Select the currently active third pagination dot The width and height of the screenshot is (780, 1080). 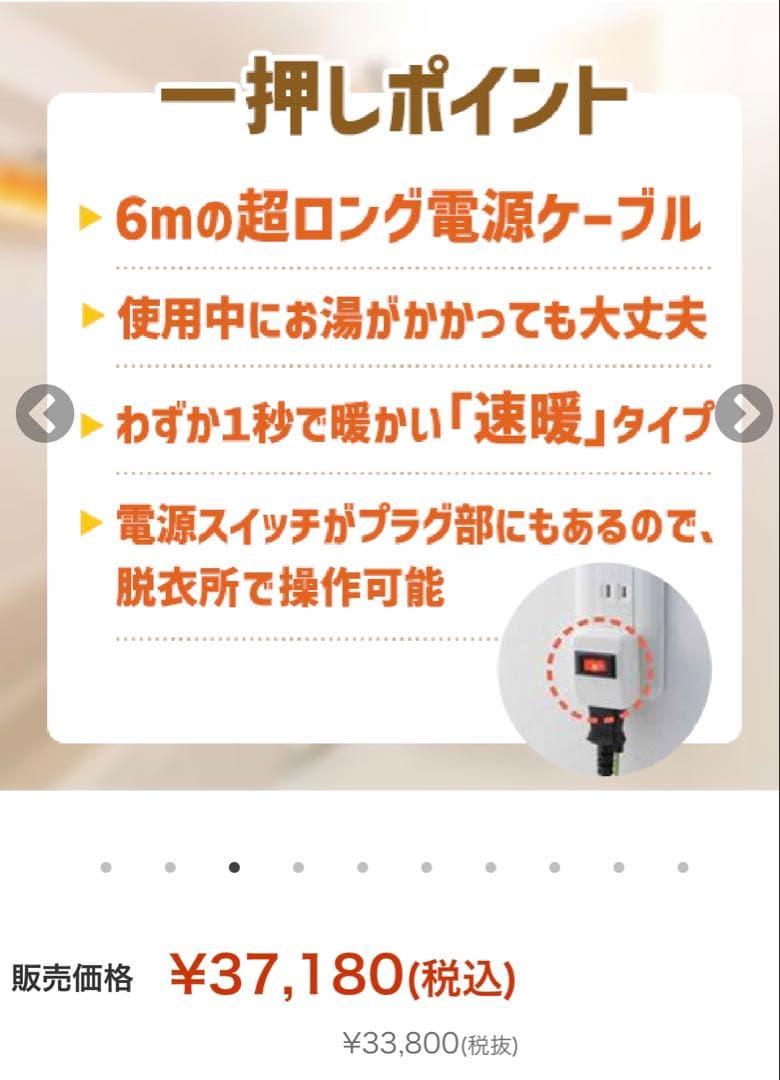click(235, 866)
